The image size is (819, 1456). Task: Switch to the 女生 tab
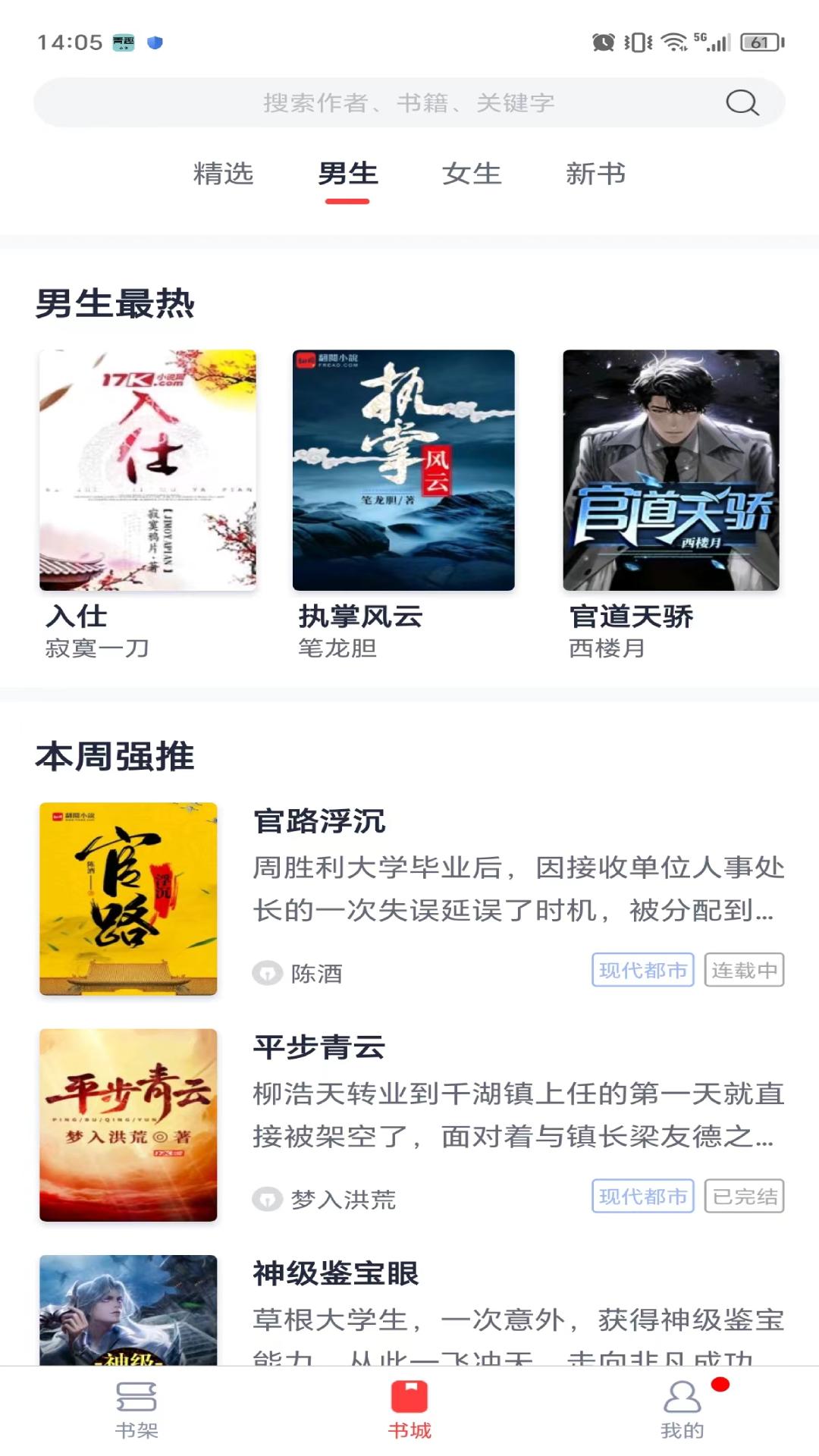click(x=472, y=174)
